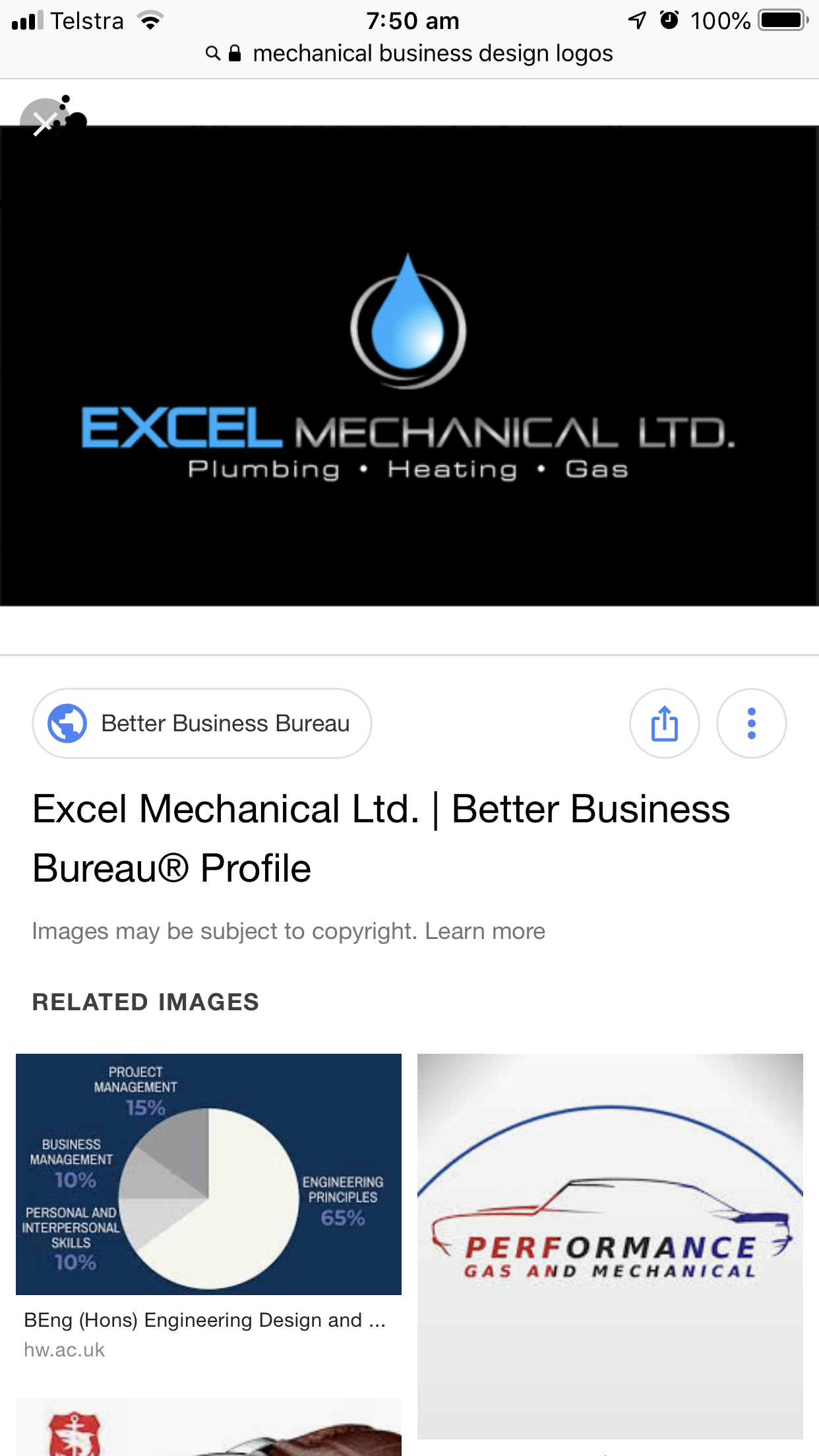Image resolution: width=819 pixels, height=1456 pixels.
Task: Tap the Learn more copyright link
Action: click(x=485, y=931)
